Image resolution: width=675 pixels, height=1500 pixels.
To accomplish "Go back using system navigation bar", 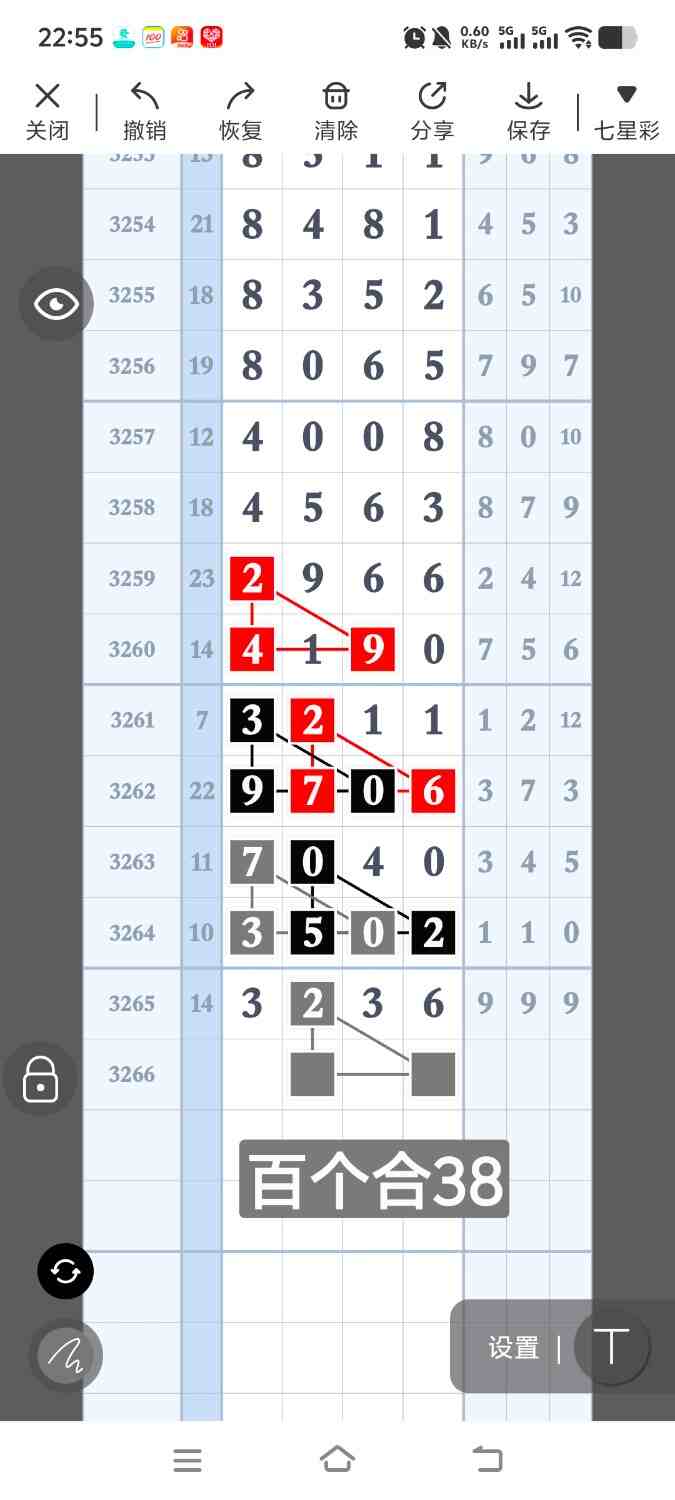I will pos(487,1460).
